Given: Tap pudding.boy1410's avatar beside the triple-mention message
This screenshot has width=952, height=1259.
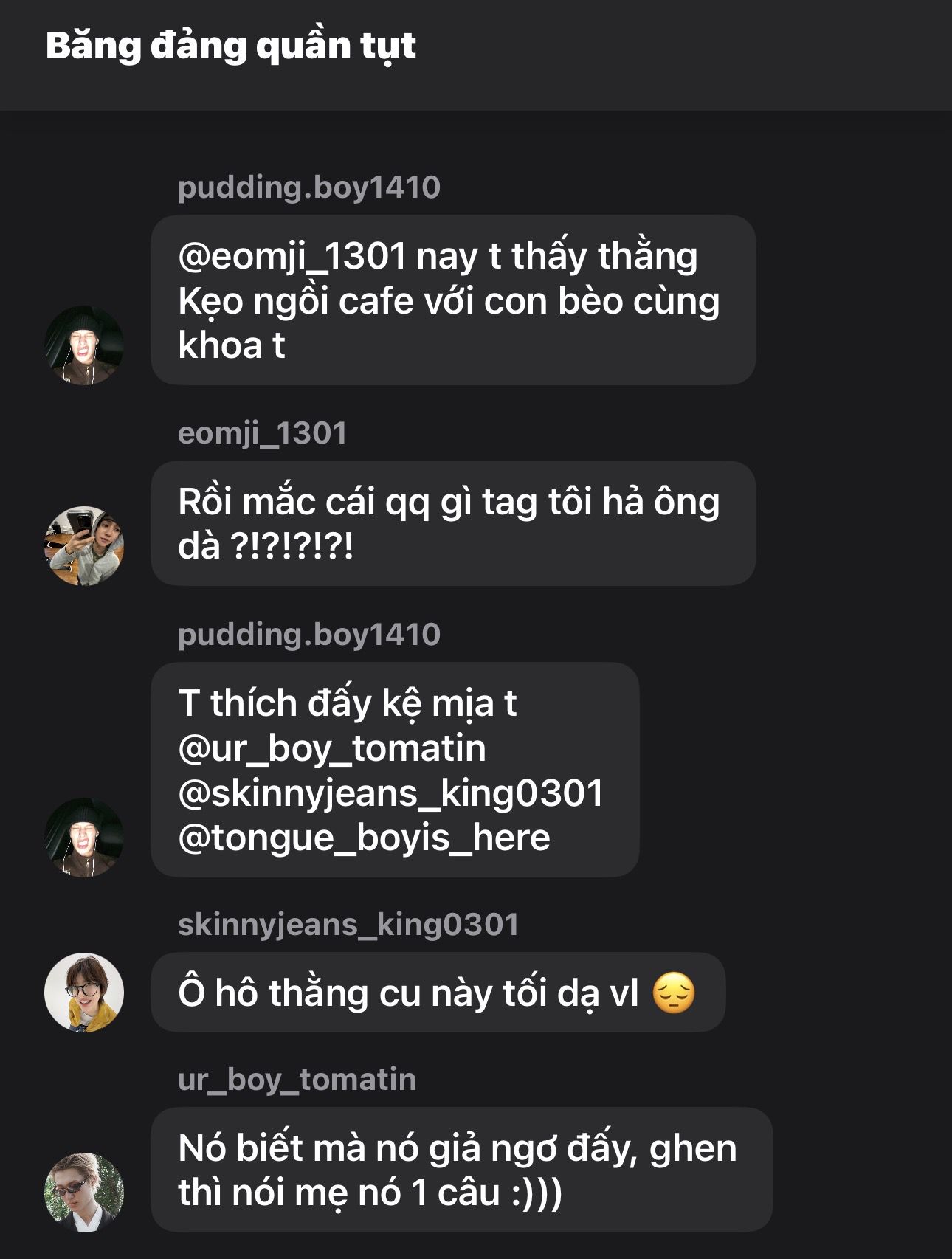Looking at the screenshot, I should point(84,838).
